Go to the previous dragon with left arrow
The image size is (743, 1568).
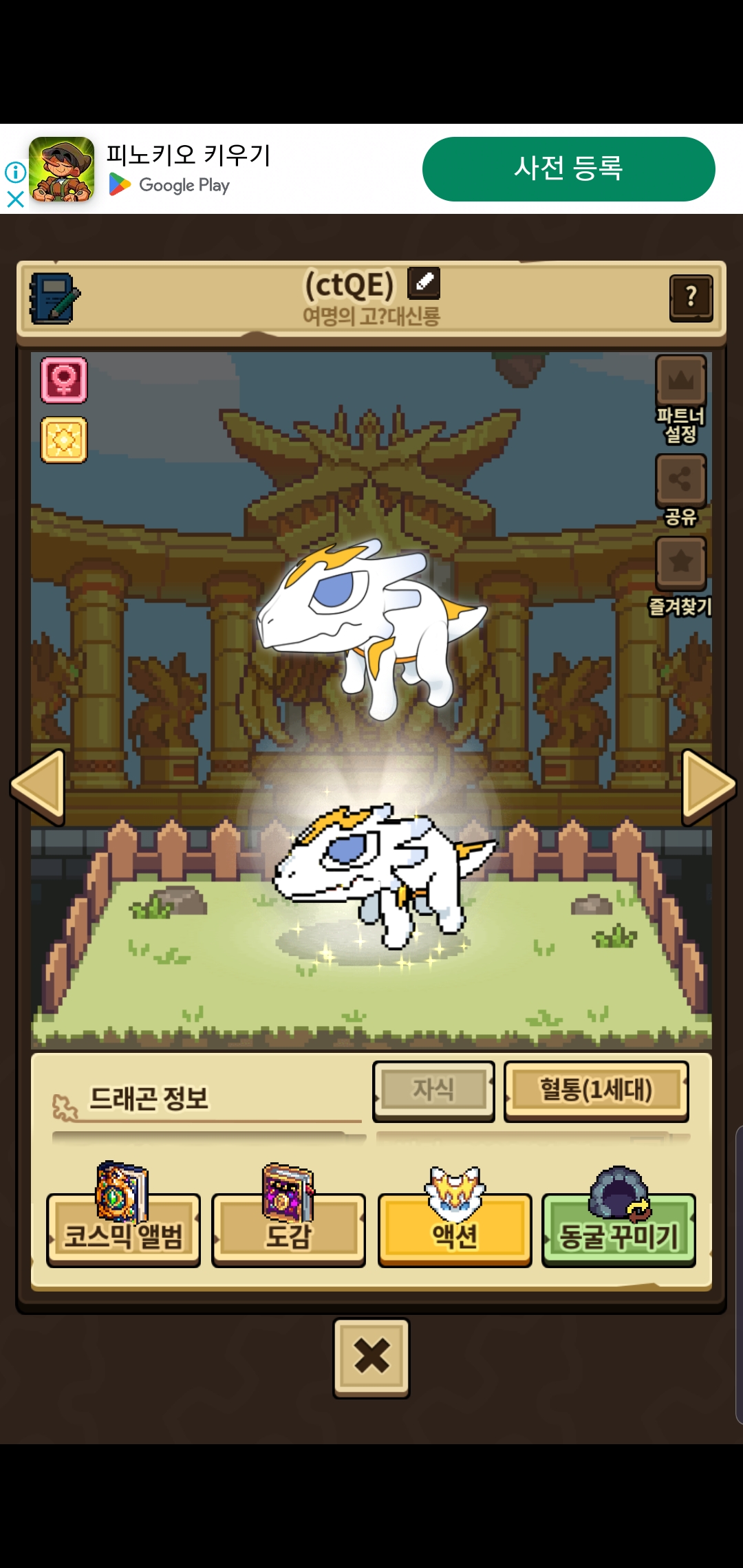pyautogui.click(x=39, y=787)
